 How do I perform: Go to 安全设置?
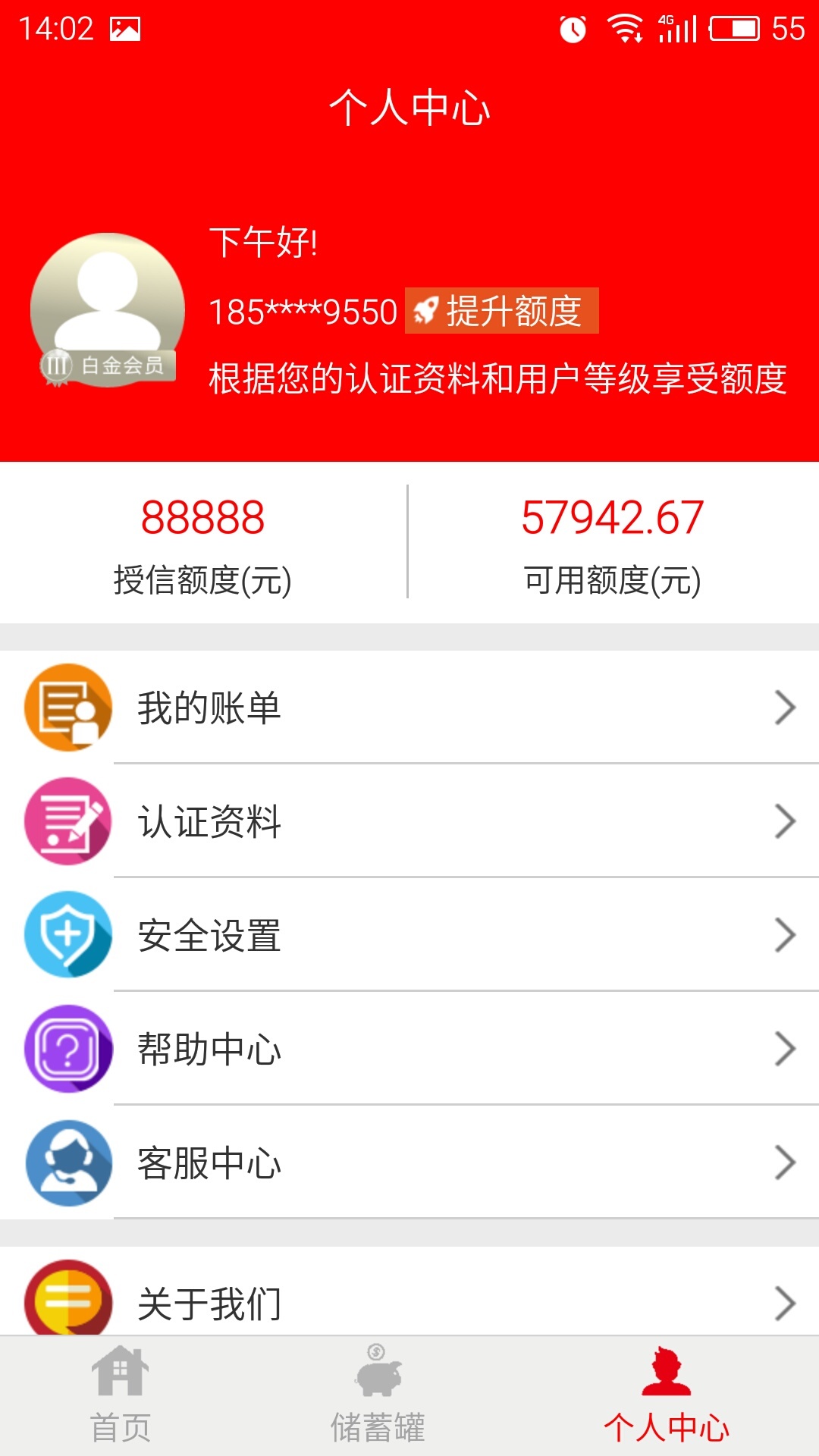pyautogui.click(x=409, y=935)
